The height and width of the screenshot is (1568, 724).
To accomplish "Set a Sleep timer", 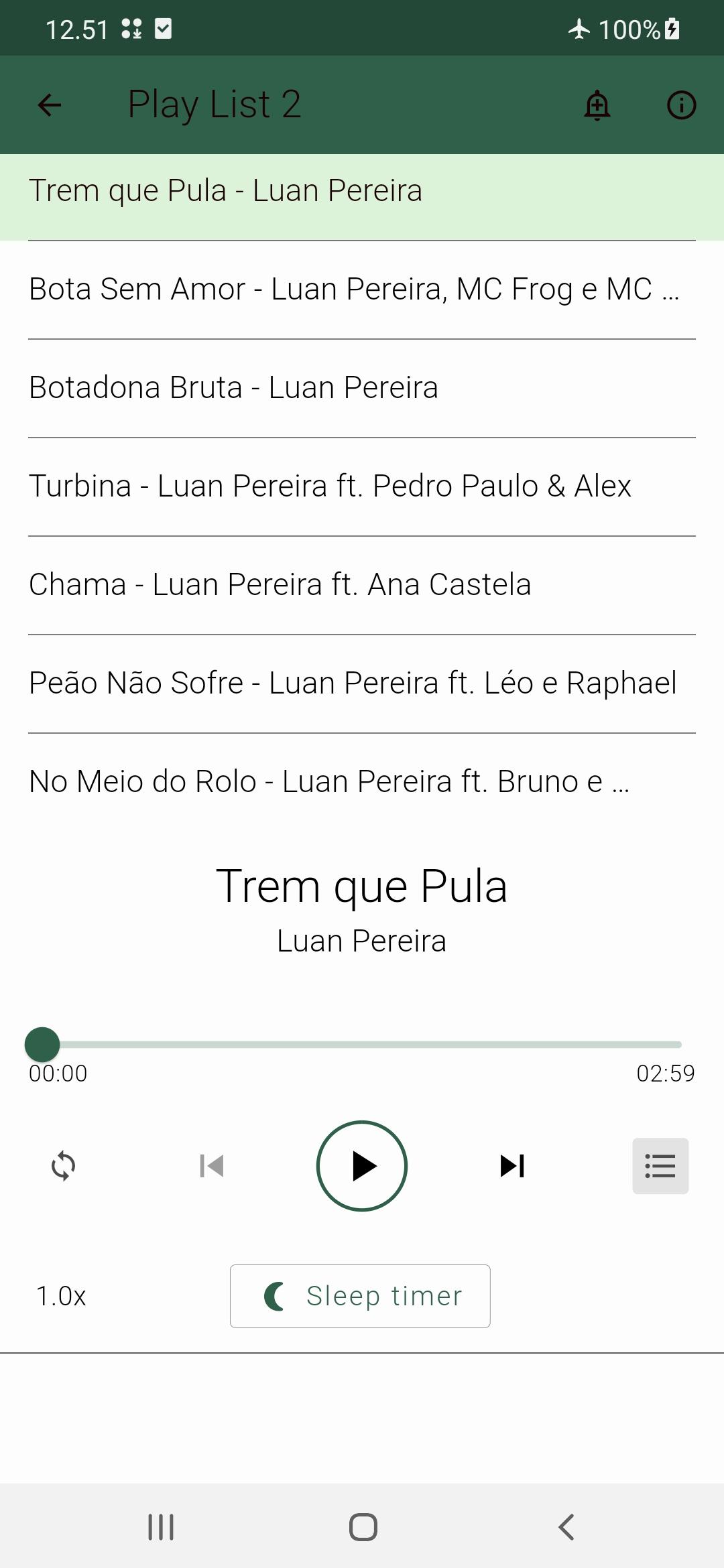I will (x=360, y=1296).
